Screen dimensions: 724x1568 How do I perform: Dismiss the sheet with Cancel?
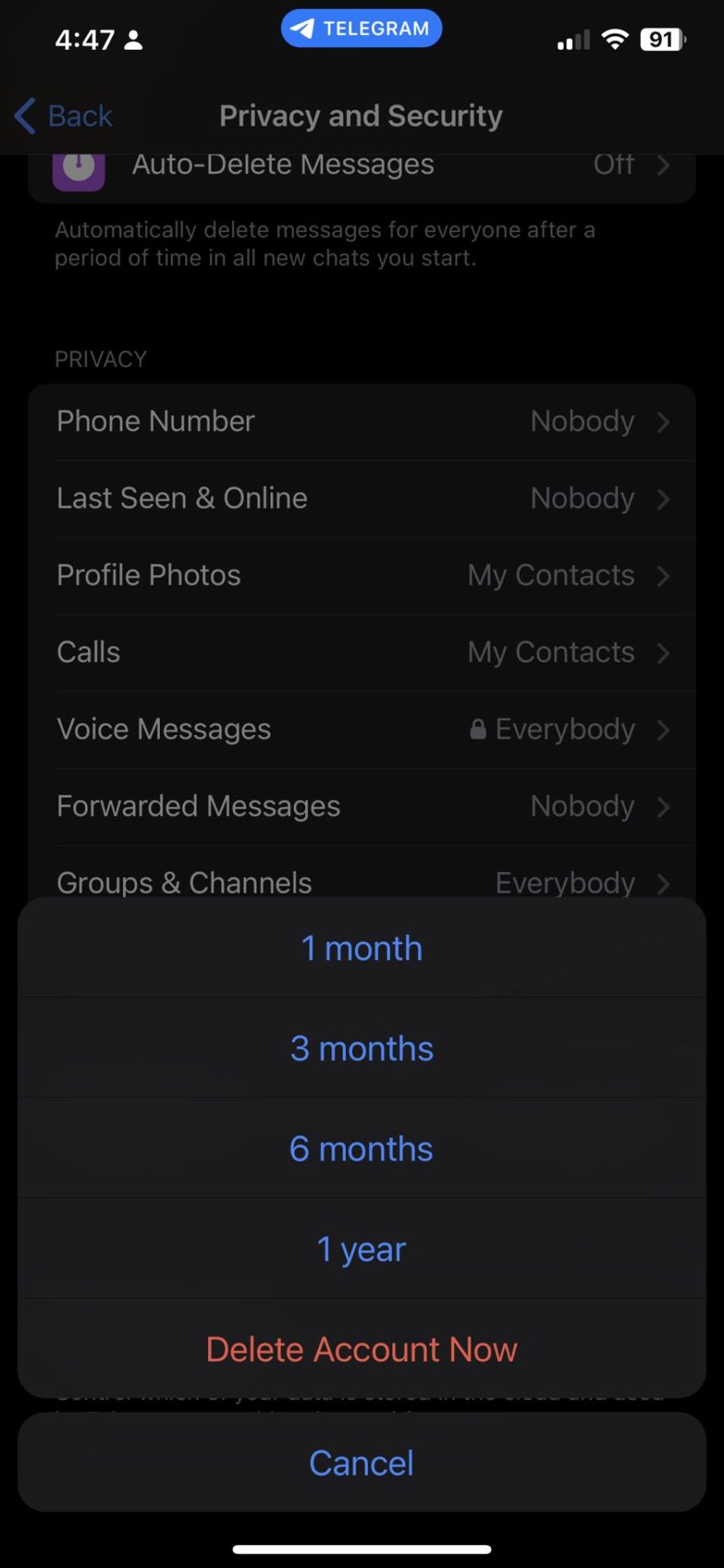[362, 1463]
